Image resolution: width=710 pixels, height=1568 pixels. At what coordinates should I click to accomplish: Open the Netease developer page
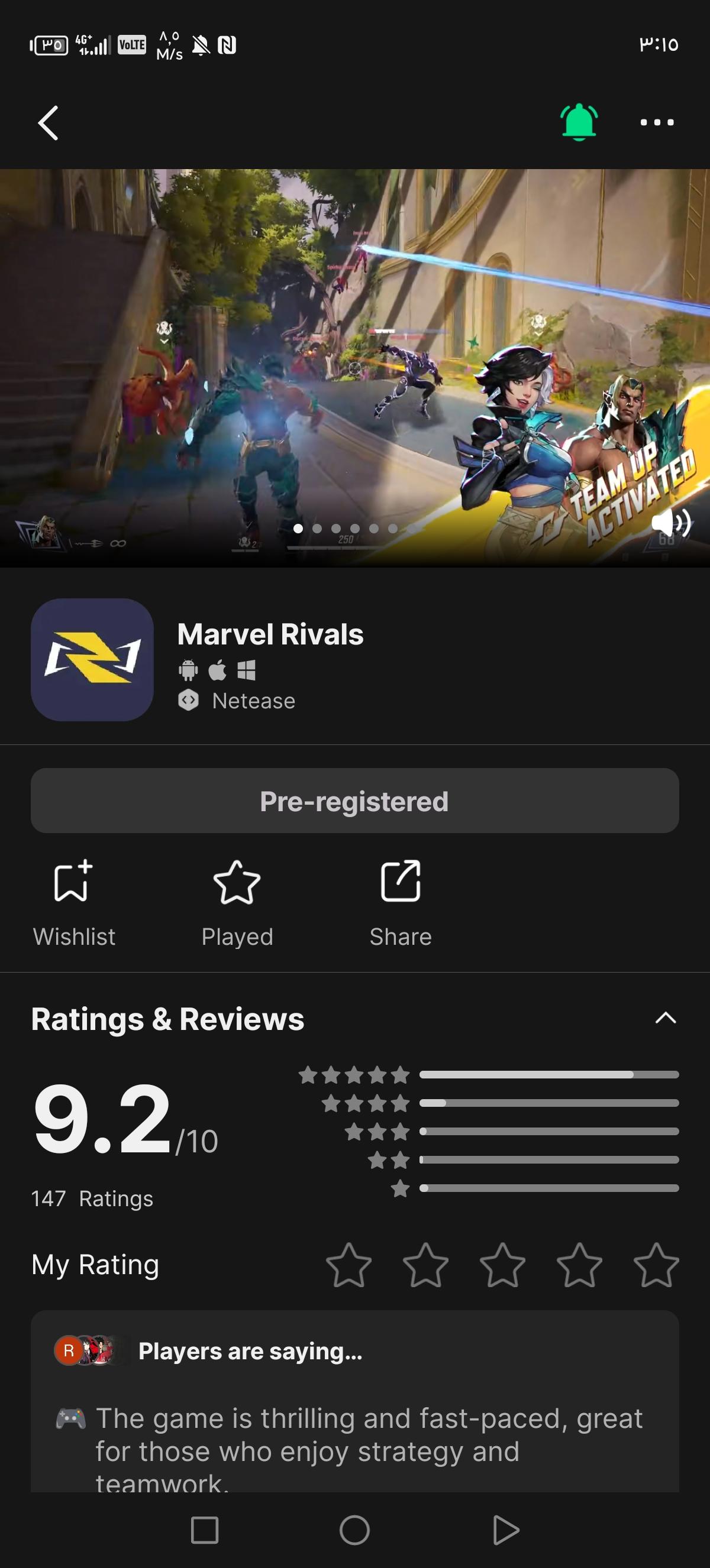pos(253,701)
